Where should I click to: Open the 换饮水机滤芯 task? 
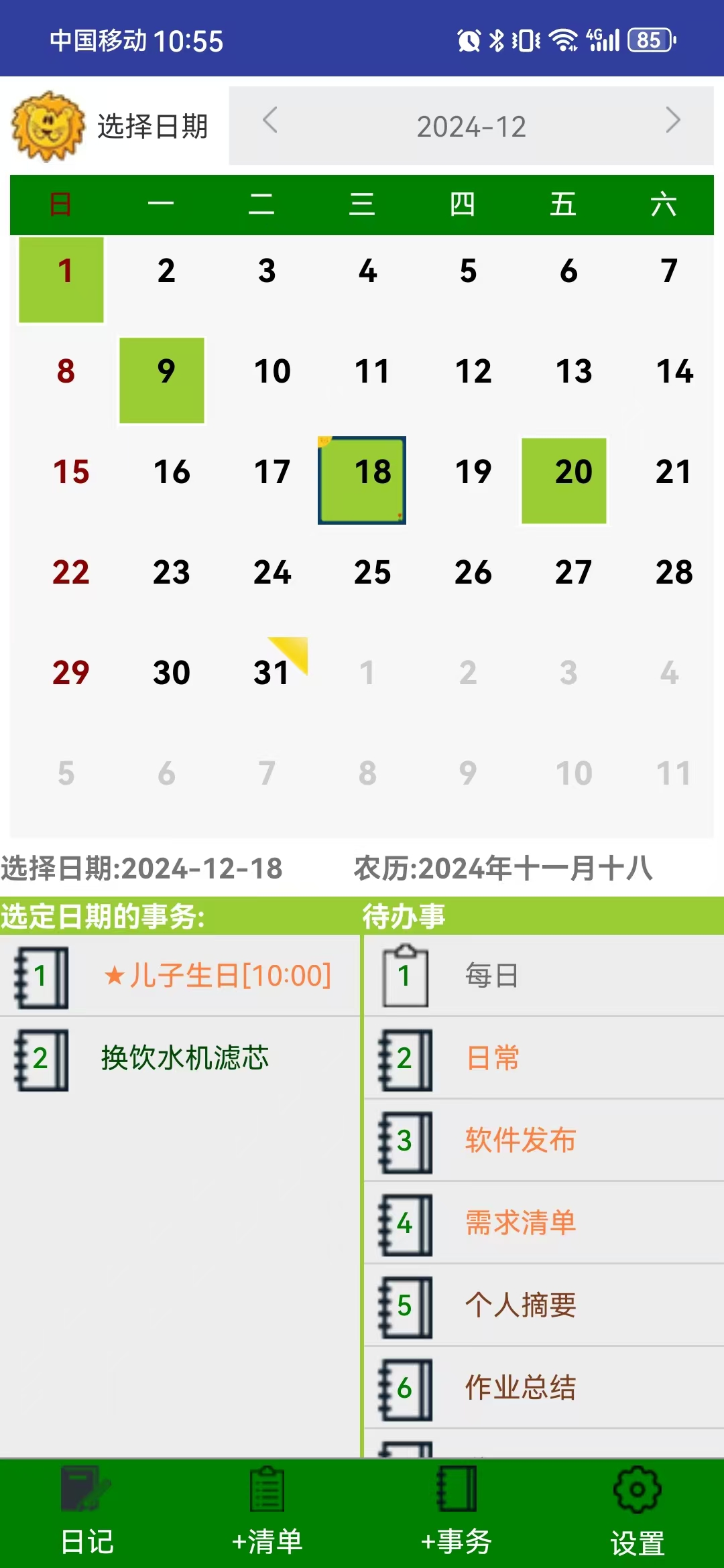click(x=185, y=1059)
